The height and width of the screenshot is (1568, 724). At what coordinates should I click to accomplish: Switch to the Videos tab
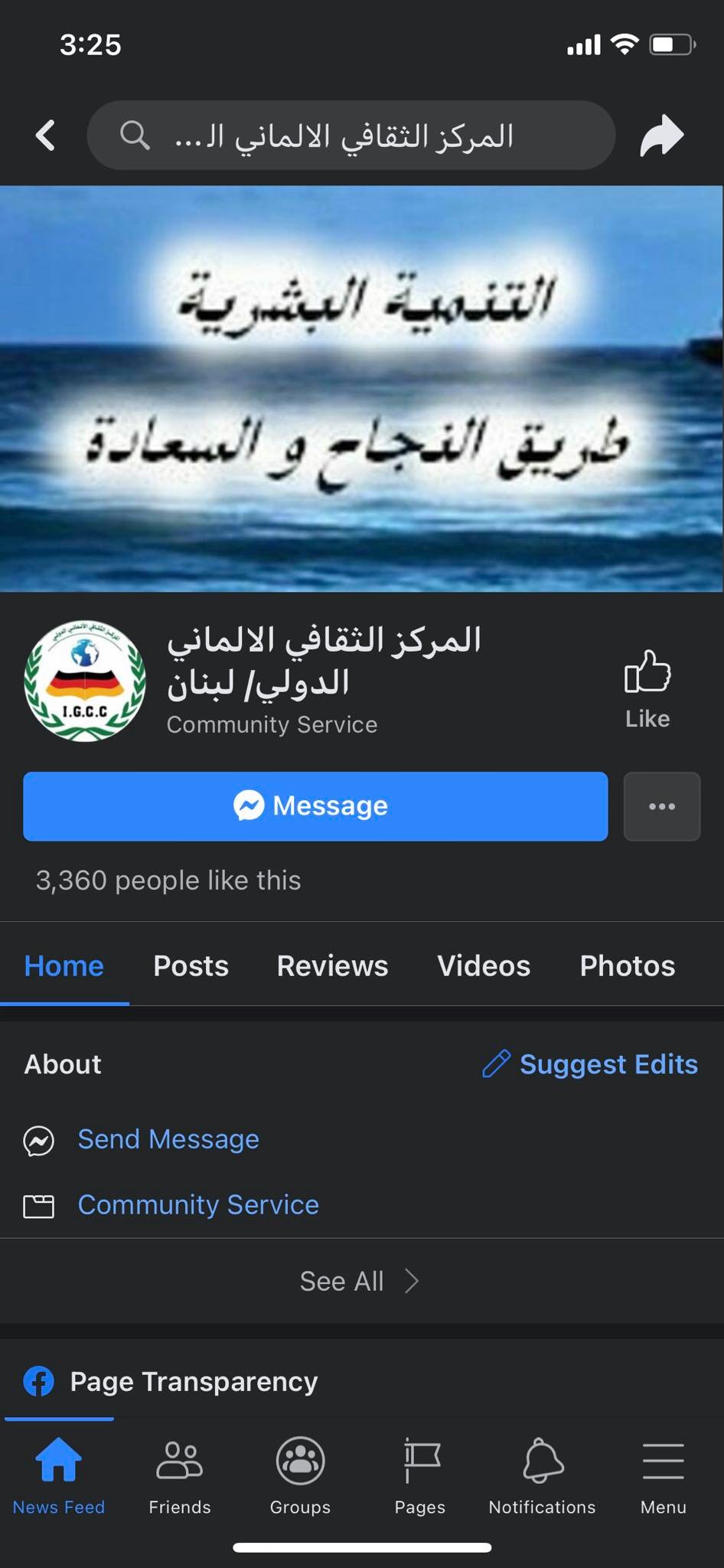[484, 965]
